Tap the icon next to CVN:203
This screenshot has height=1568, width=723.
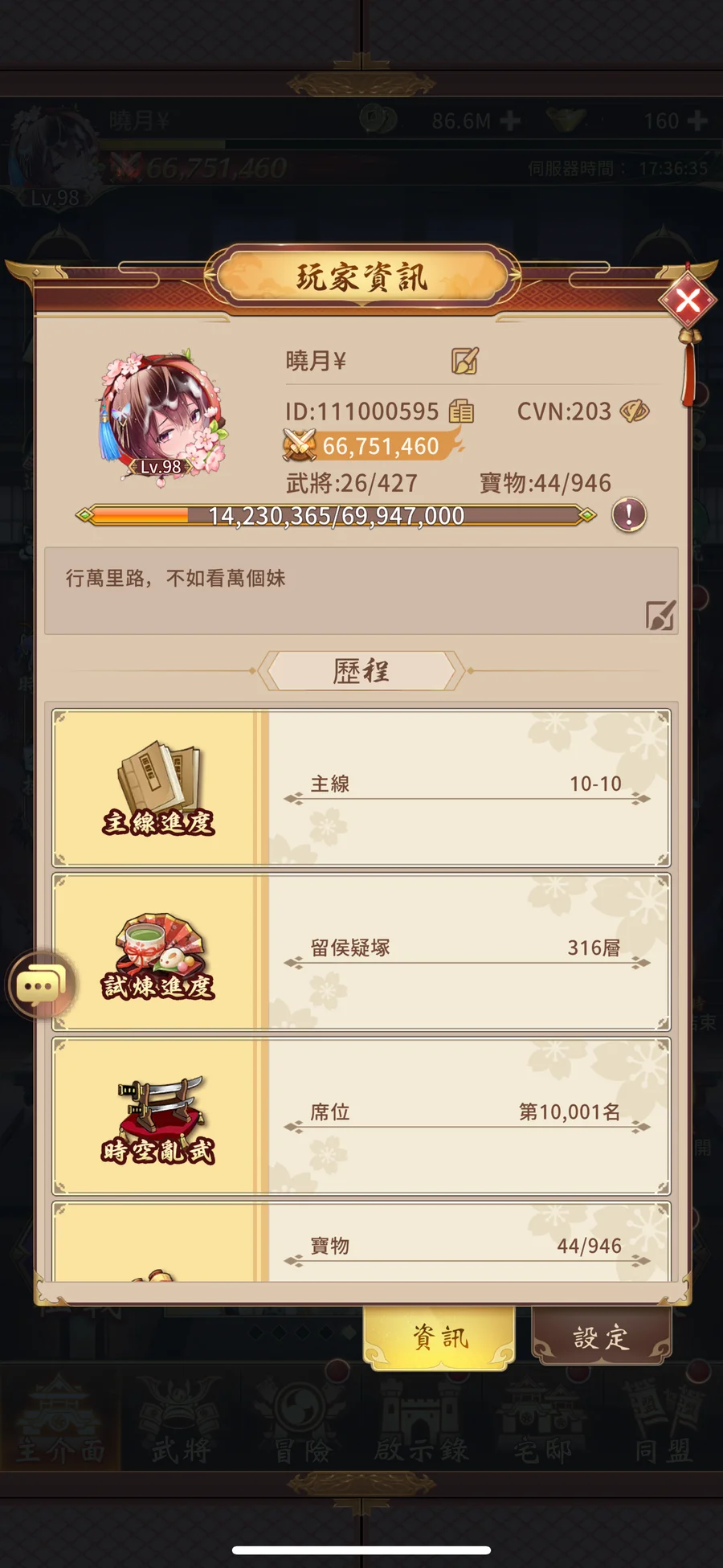coord(635,411)
